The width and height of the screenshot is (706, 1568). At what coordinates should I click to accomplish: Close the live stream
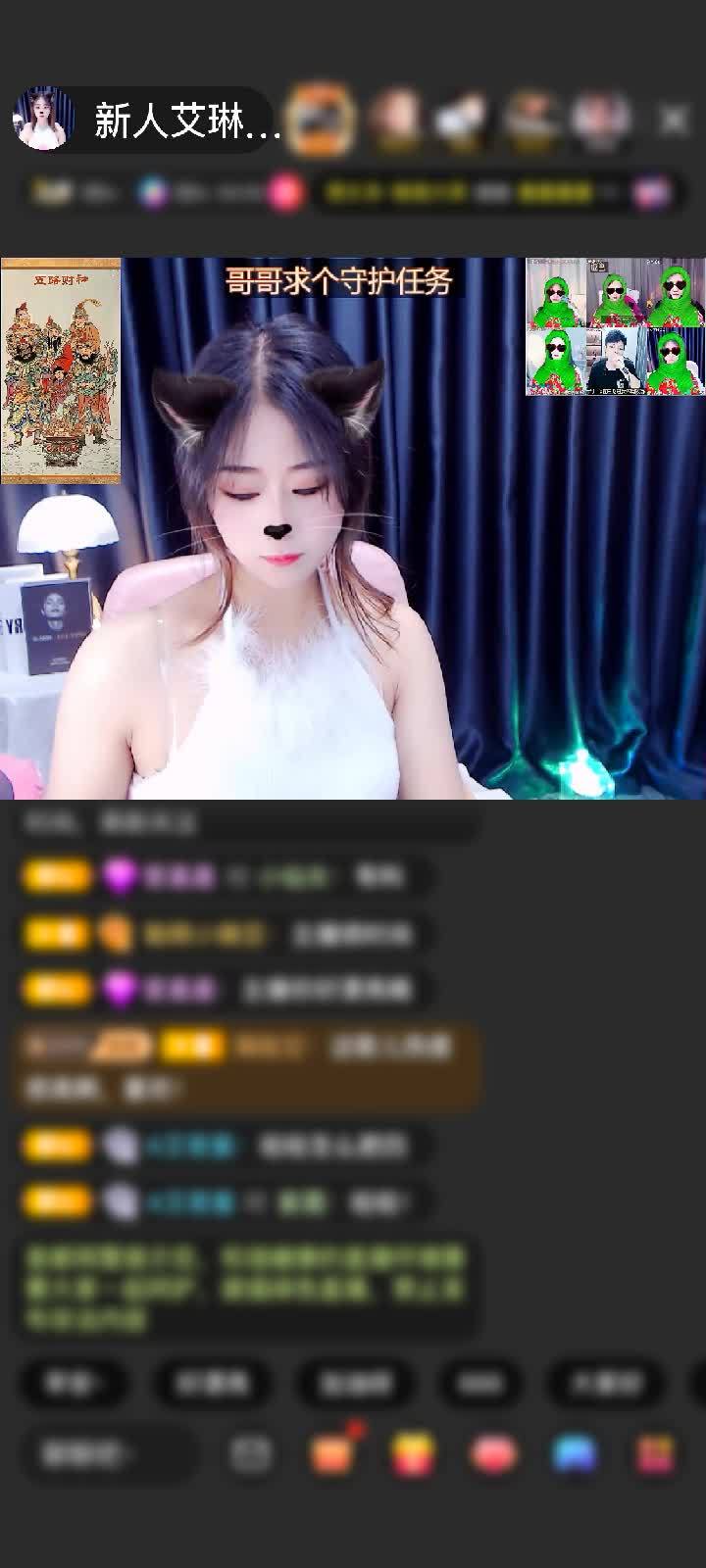[675, 121]
